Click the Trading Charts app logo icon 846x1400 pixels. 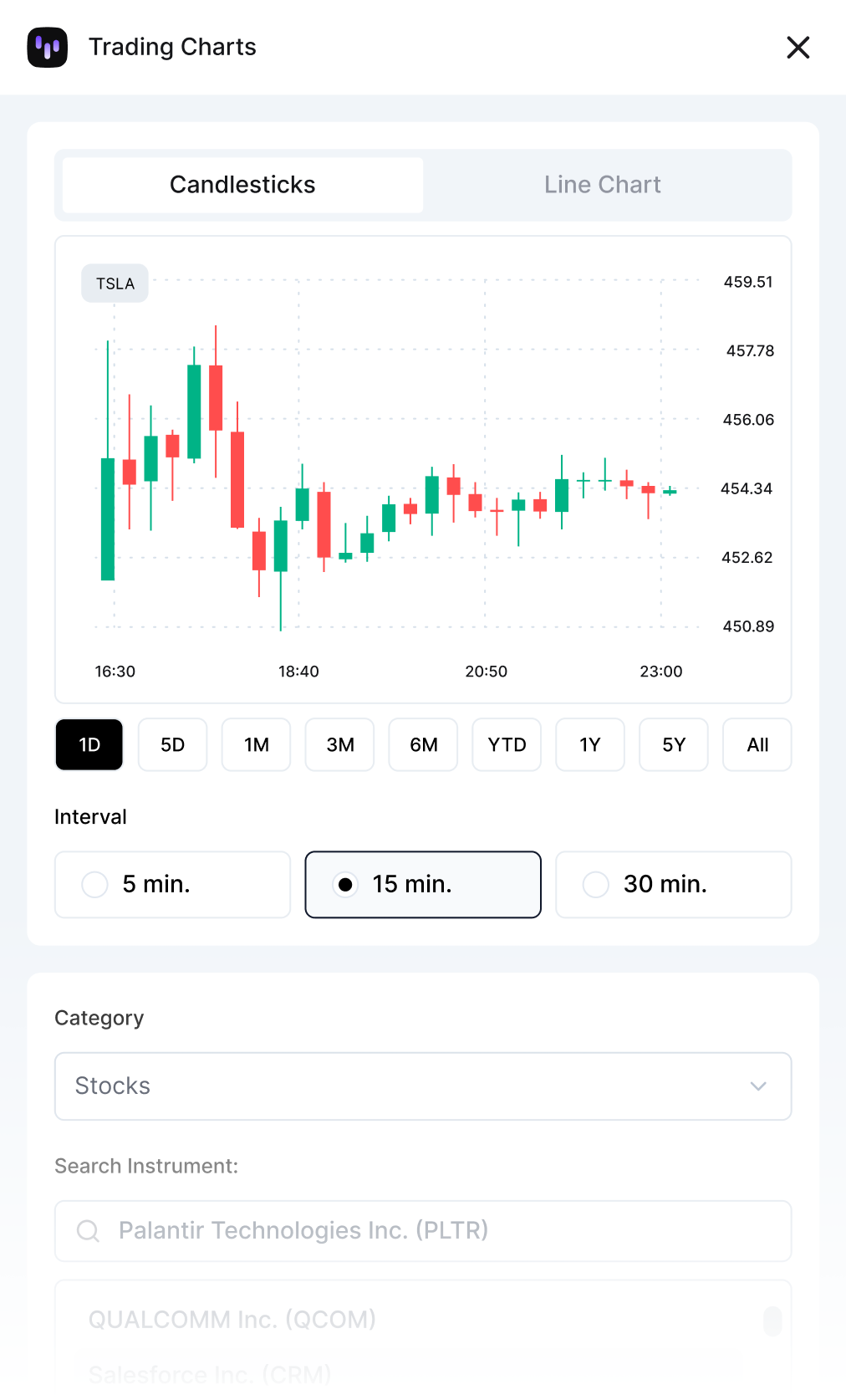(x=48, y=48)
